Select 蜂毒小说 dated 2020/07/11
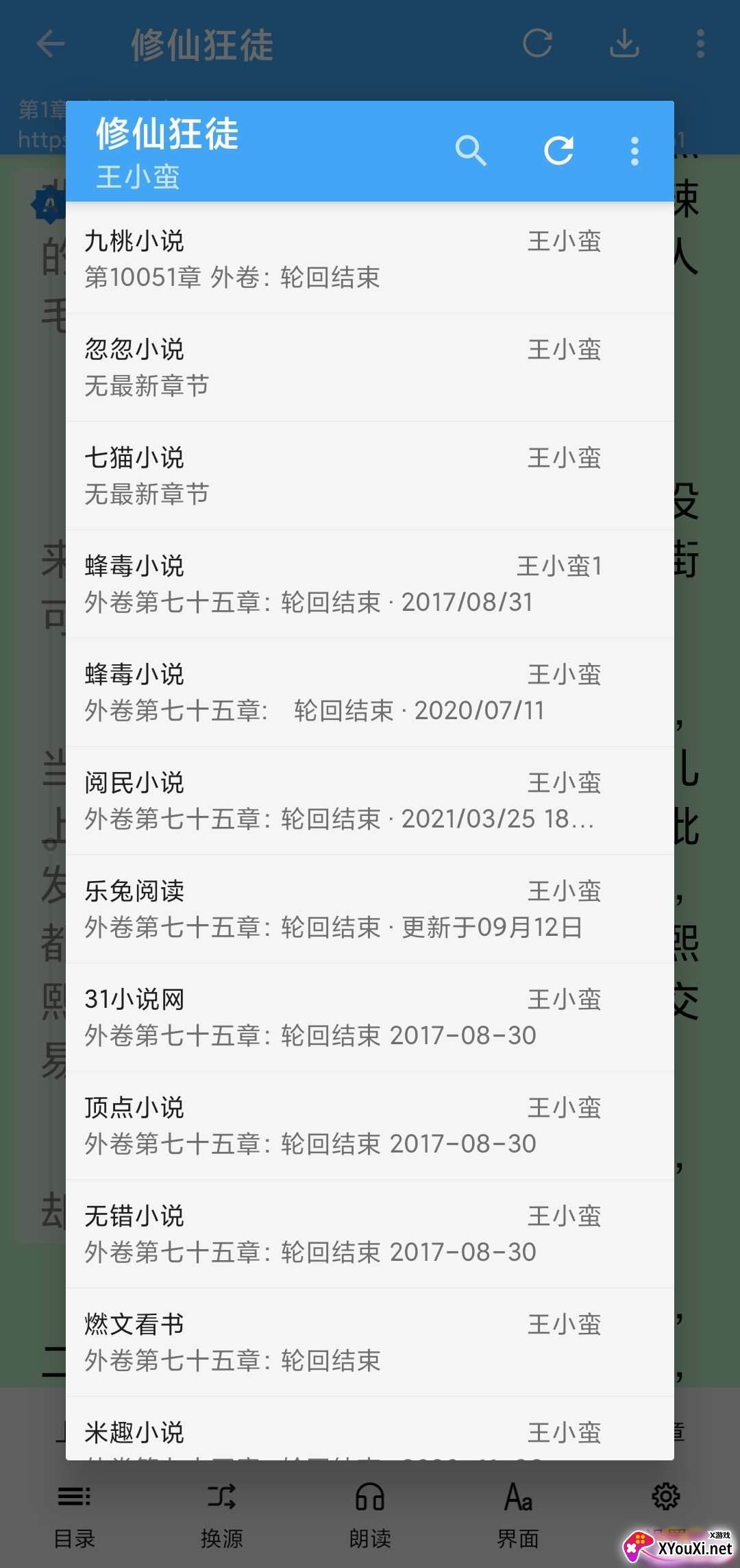Screen dimensions: 740x1568 click(370, 692)
